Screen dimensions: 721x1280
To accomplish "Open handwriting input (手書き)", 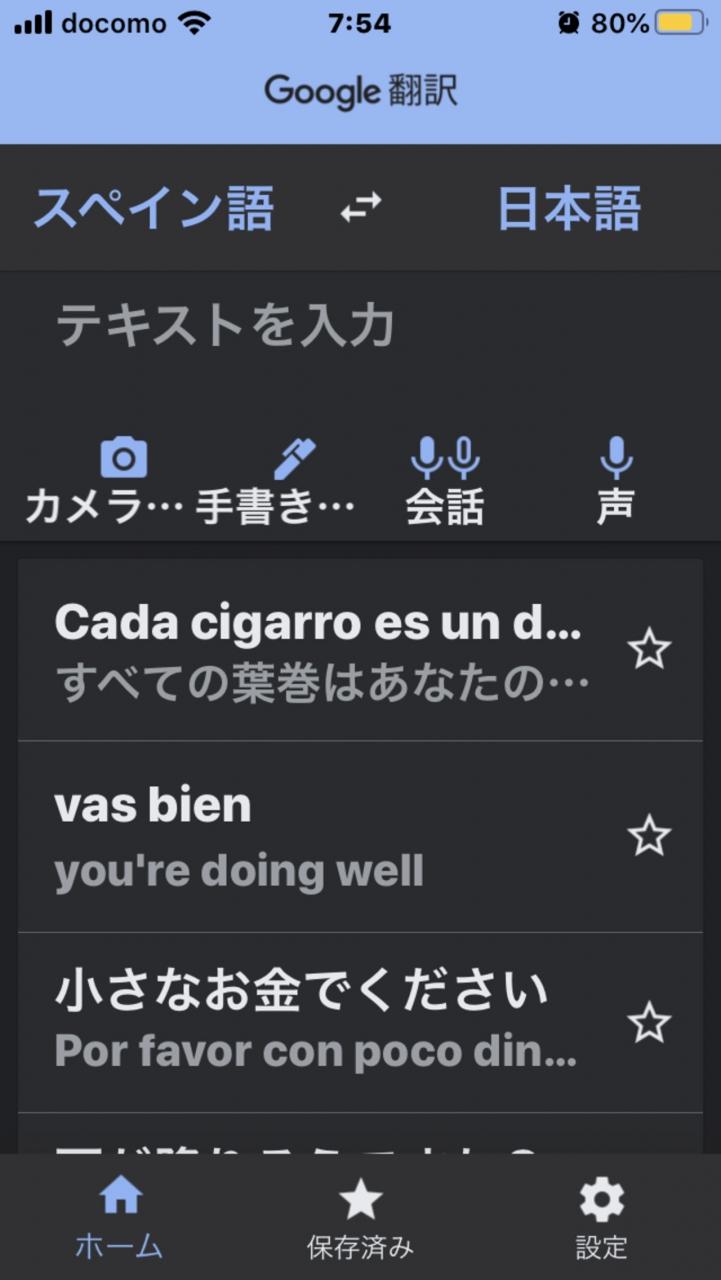I will 275,481.
